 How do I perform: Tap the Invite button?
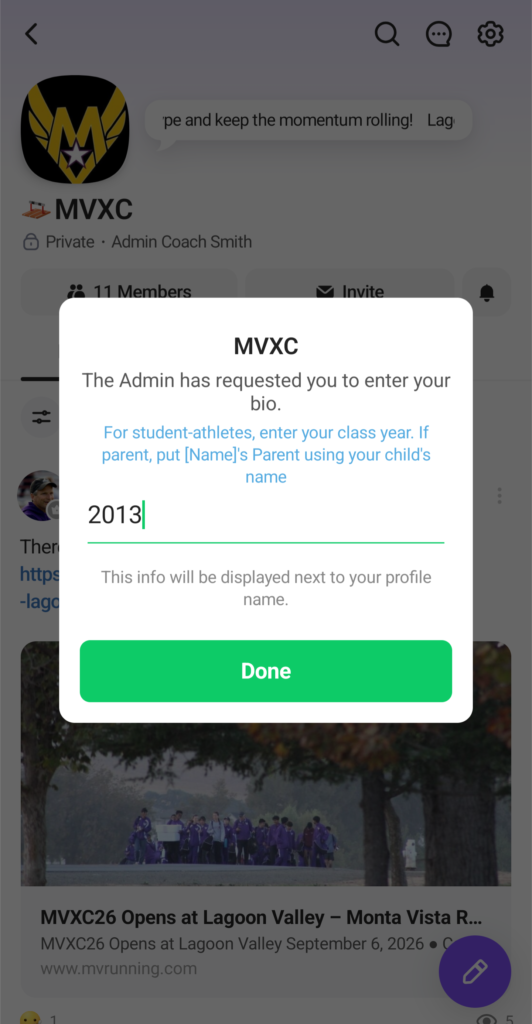[349, 291]
